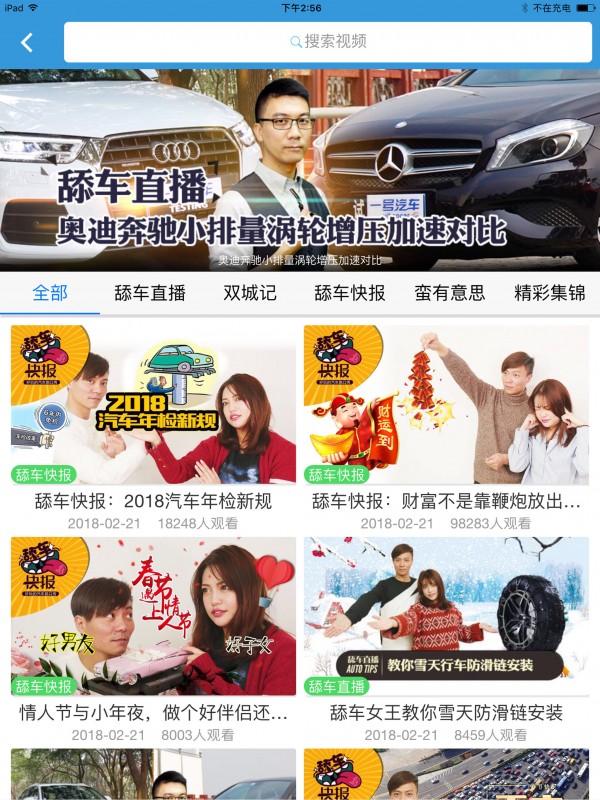Switch to the 舔车直播 tab

[150, 293]
